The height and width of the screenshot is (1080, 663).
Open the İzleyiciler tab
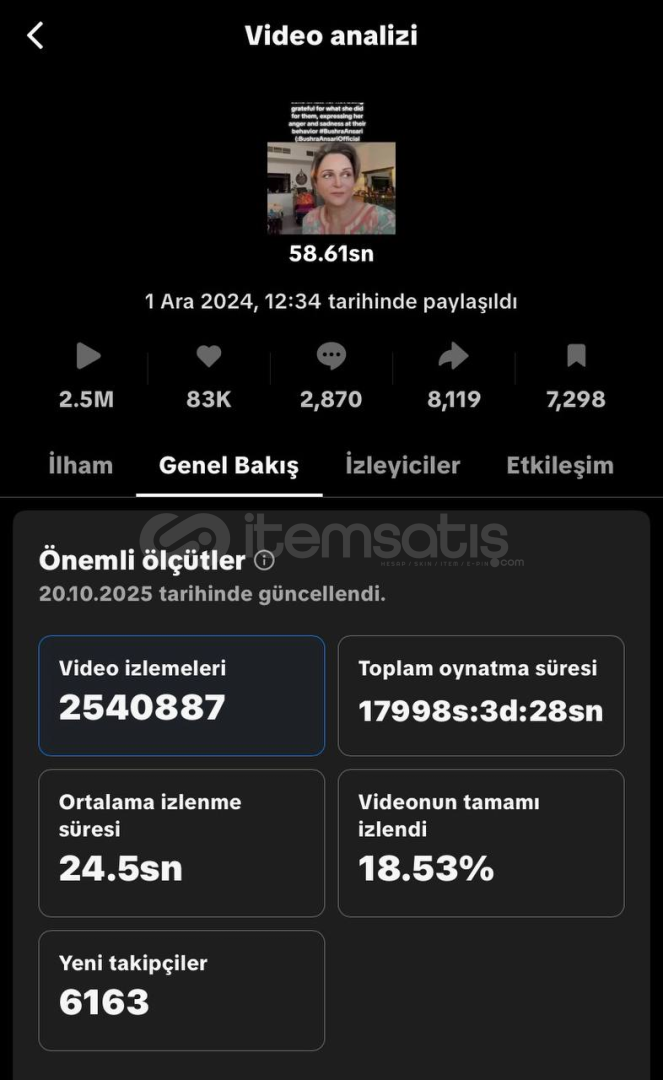tap(402, 465)
